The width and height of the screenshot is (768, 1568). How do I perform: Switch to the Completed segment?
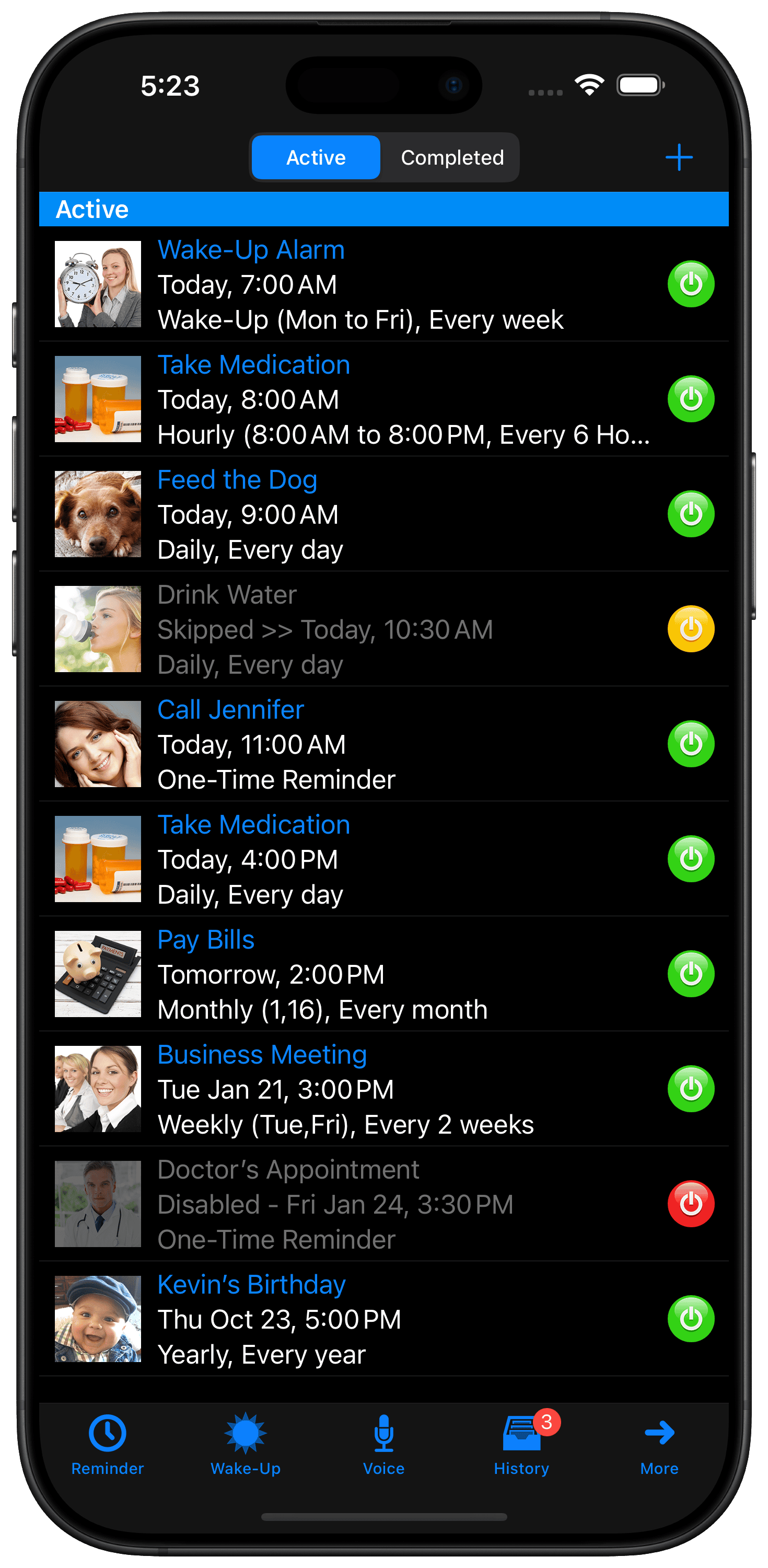pyautogui.click(x=451, y=158)
